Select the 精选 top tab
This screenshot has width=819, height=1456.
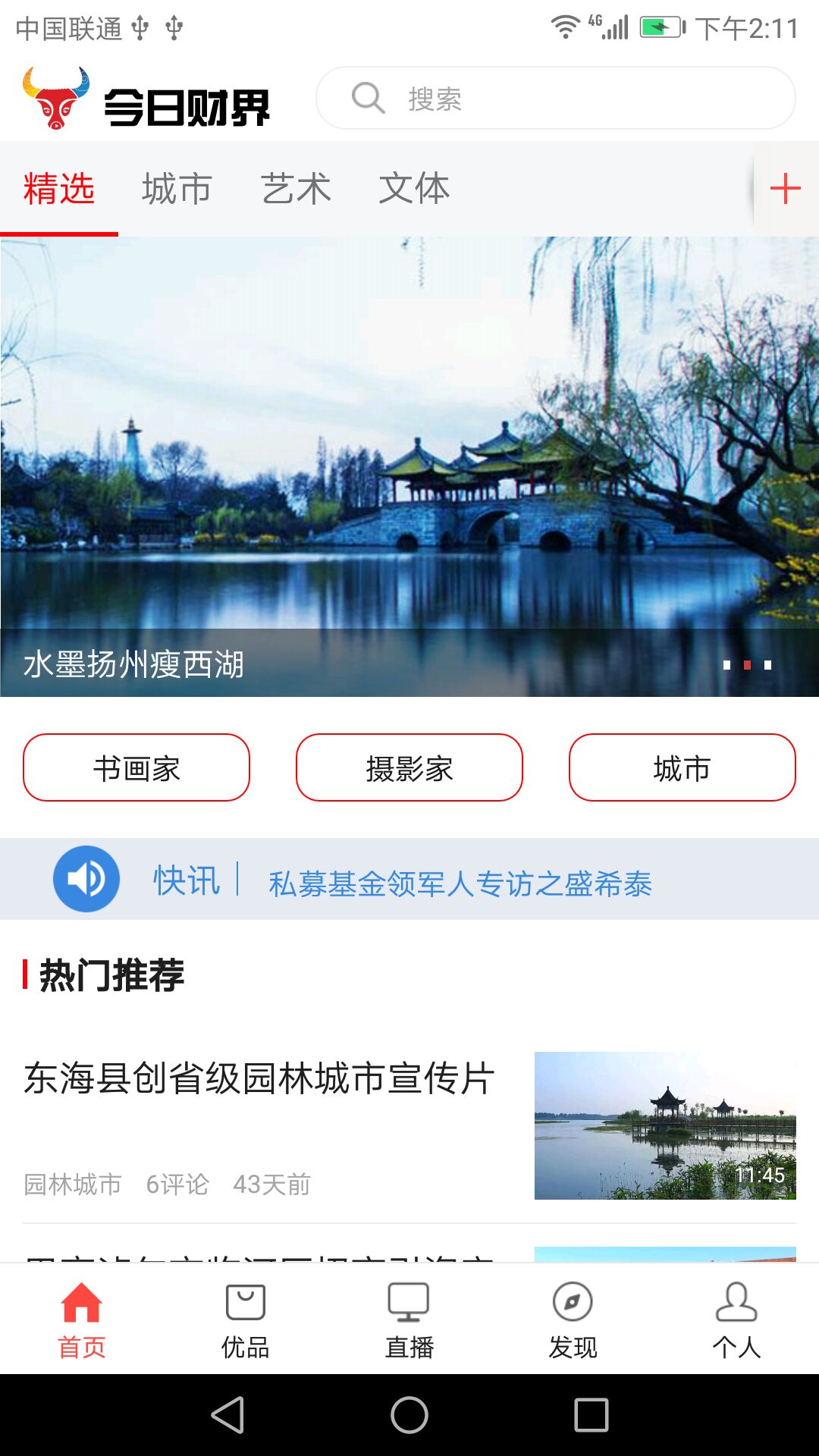pos(59,189)
